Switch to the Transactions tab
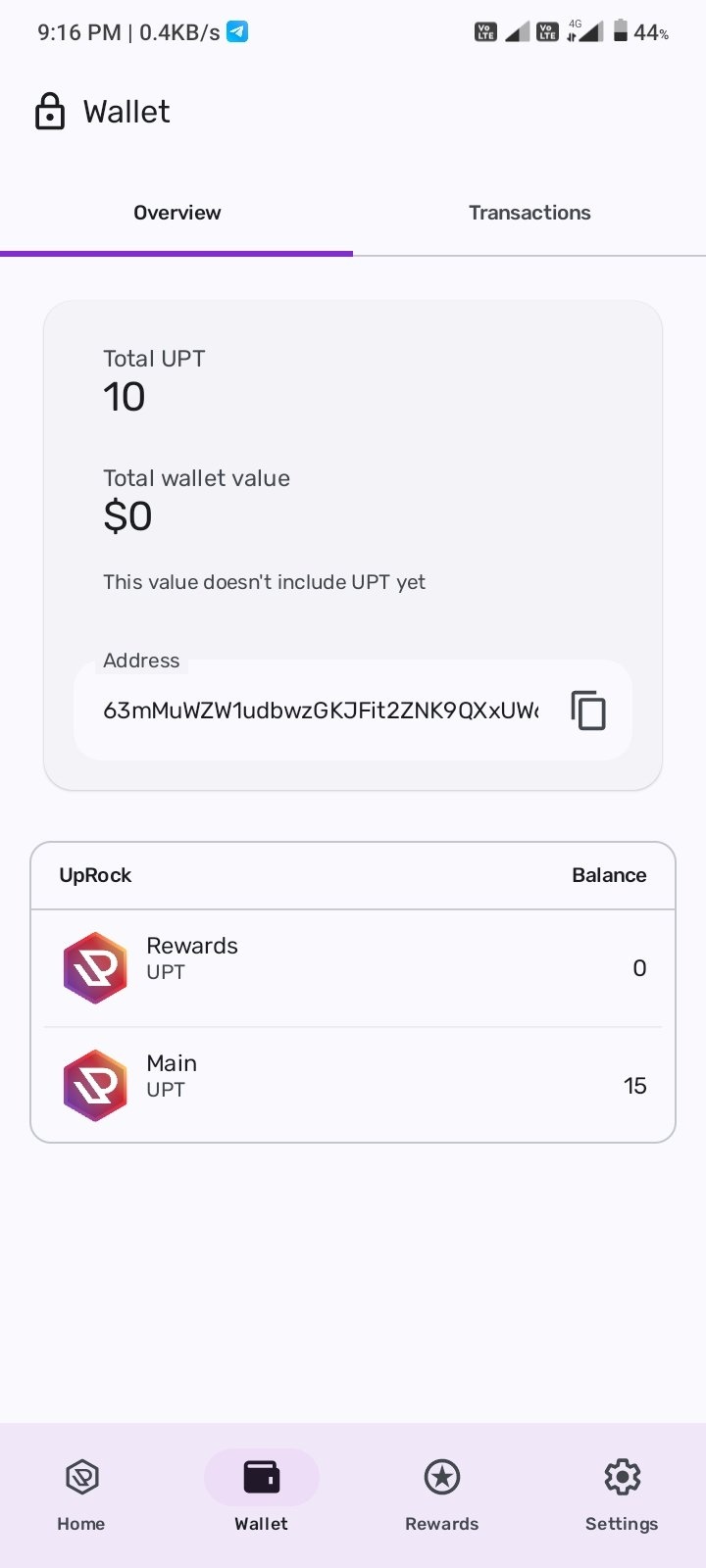 529,213
